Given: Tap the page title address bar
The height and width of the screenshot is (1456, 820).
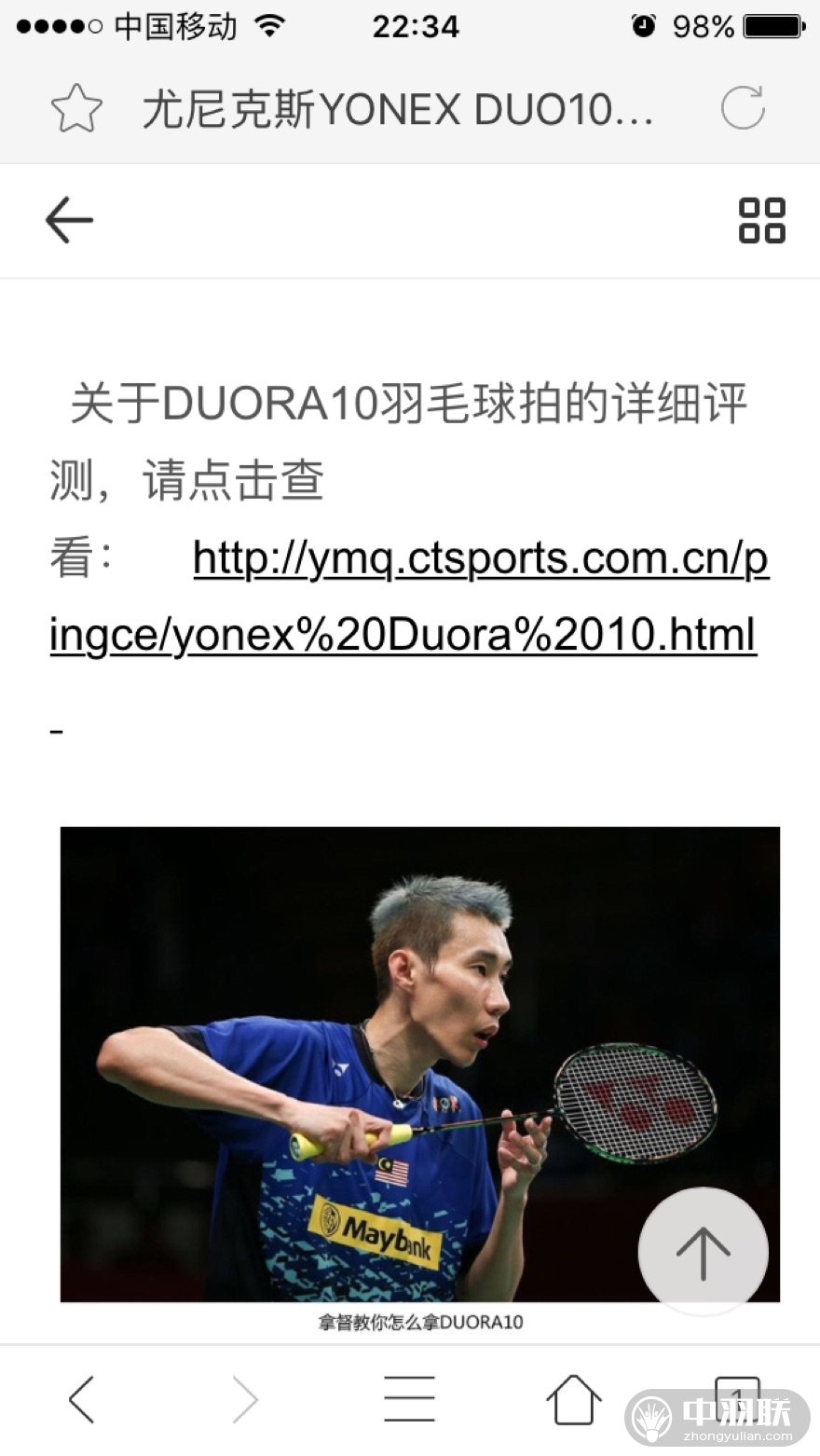Looking at the screenshot, I should coord(398,110).
